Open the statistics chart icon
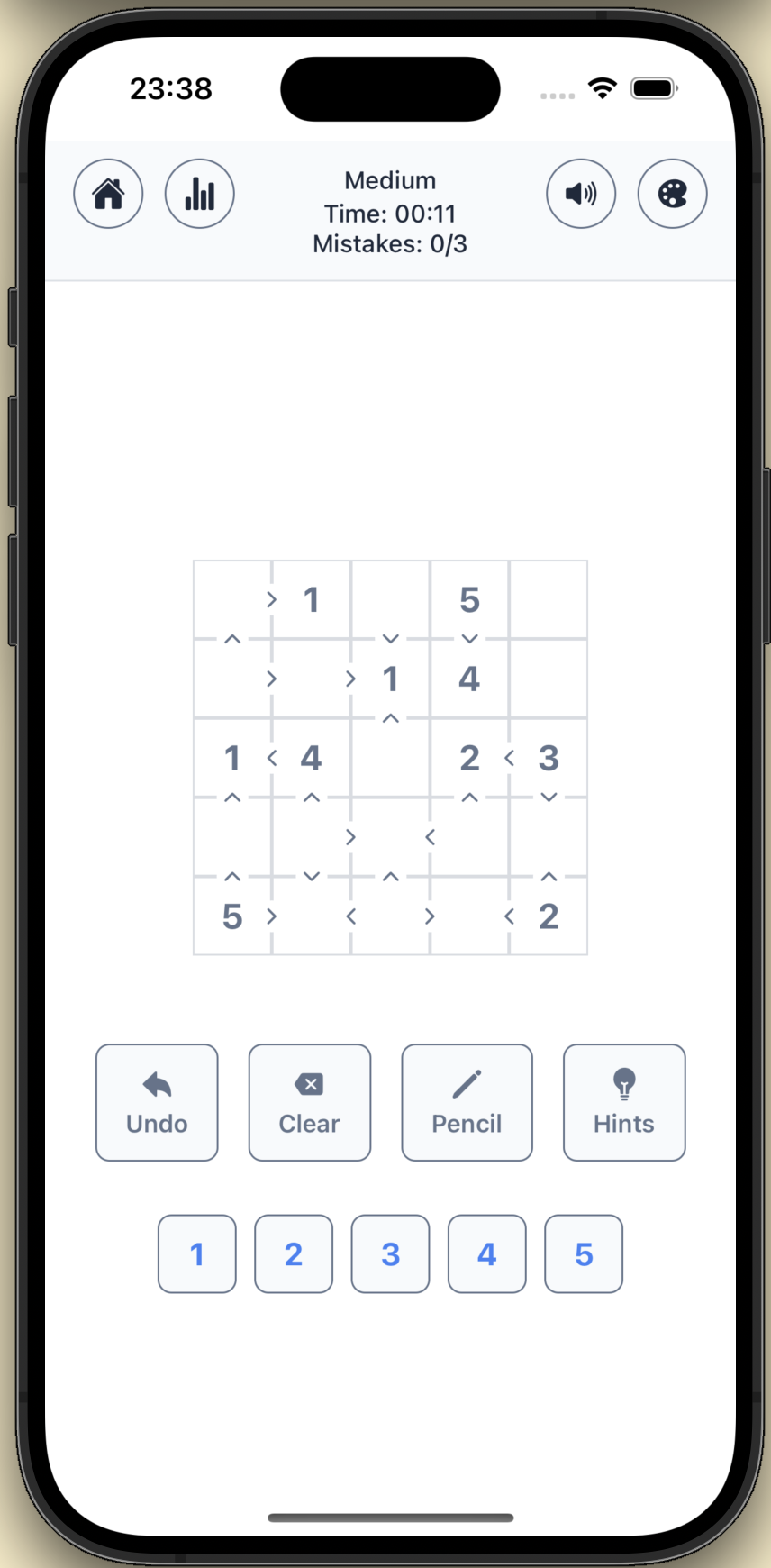 200,194
